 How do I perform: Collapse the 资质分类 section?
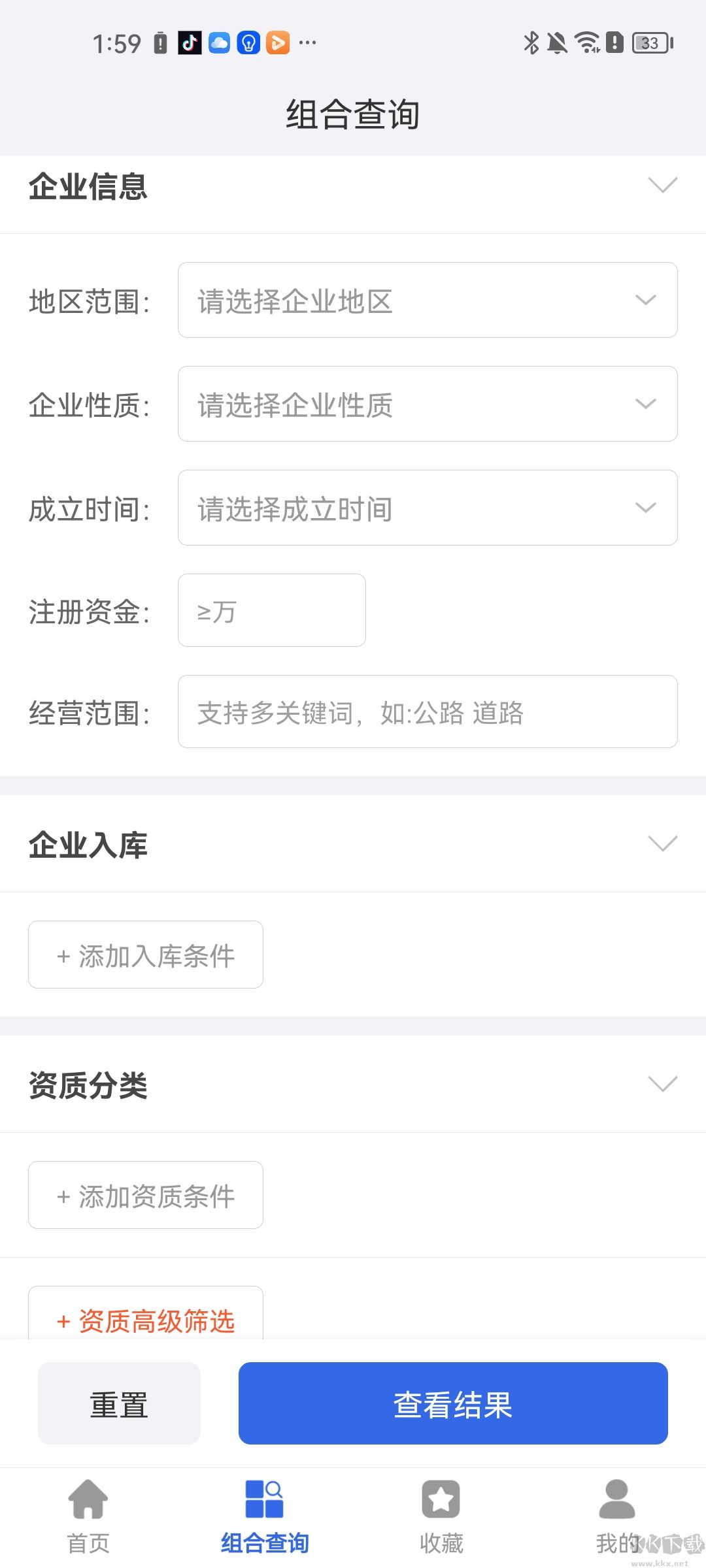[x=662, y=1084]
